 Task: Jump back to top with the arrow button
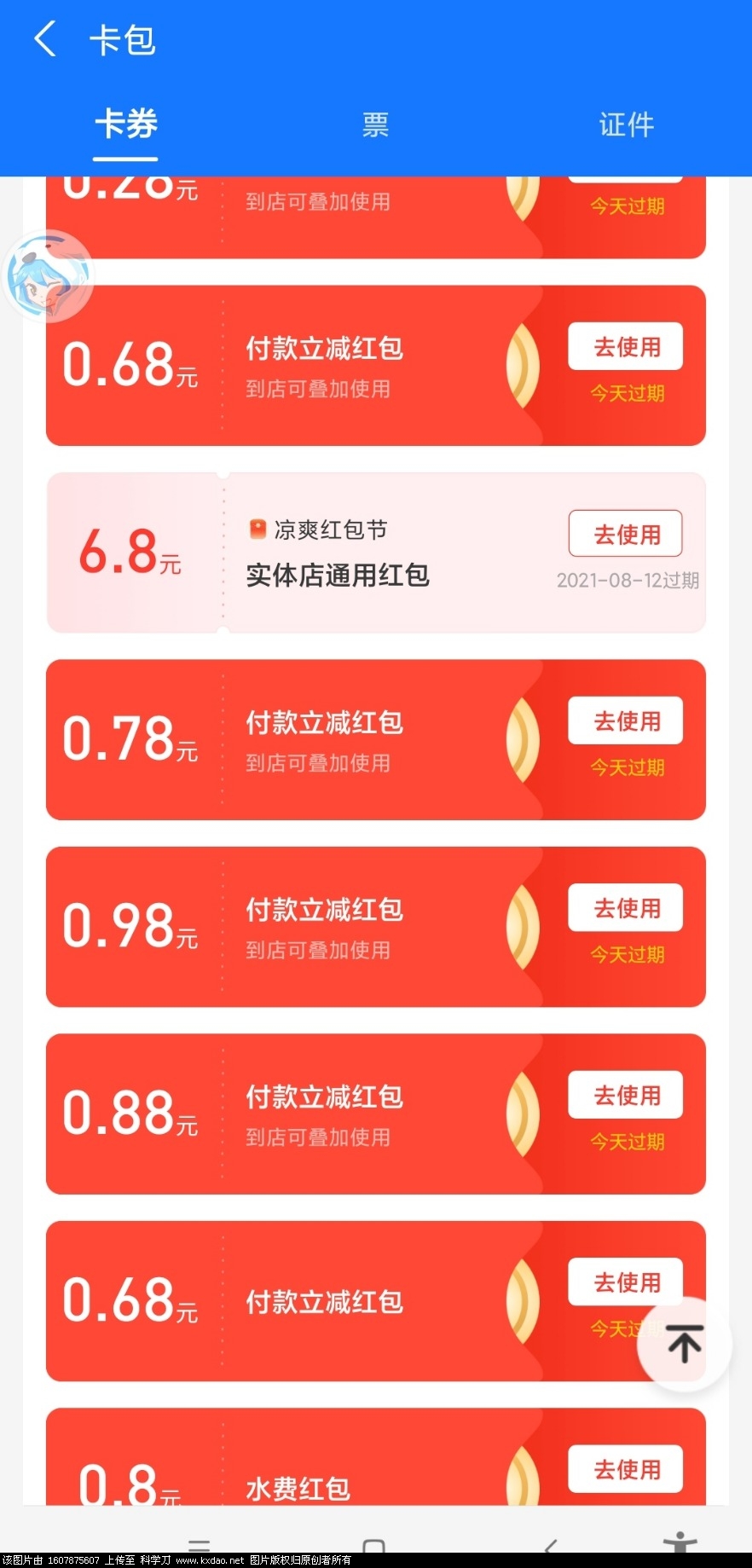pos(684,1345)
